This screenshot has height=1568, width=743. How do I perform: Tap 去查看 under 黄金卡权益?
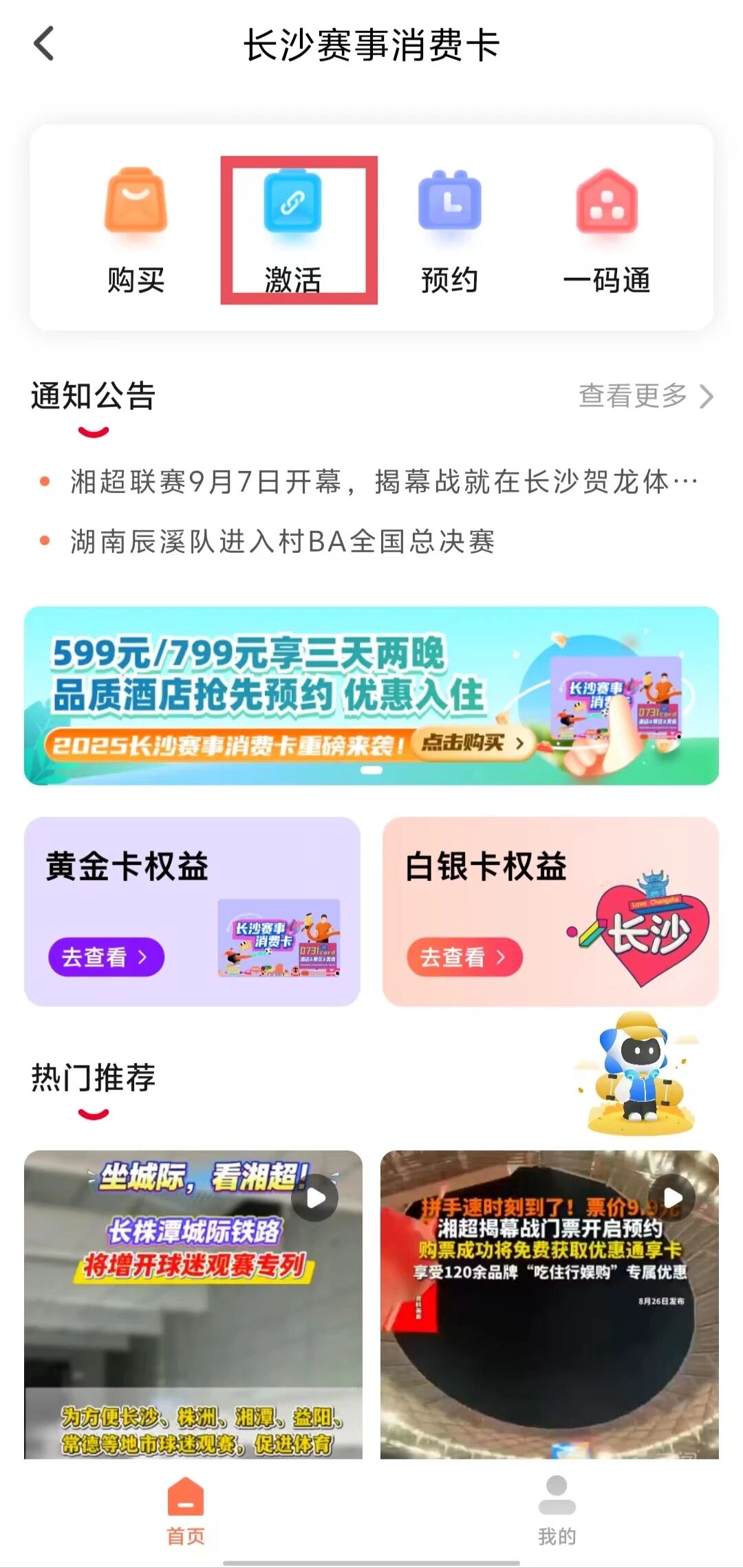(x=106, y=957)
